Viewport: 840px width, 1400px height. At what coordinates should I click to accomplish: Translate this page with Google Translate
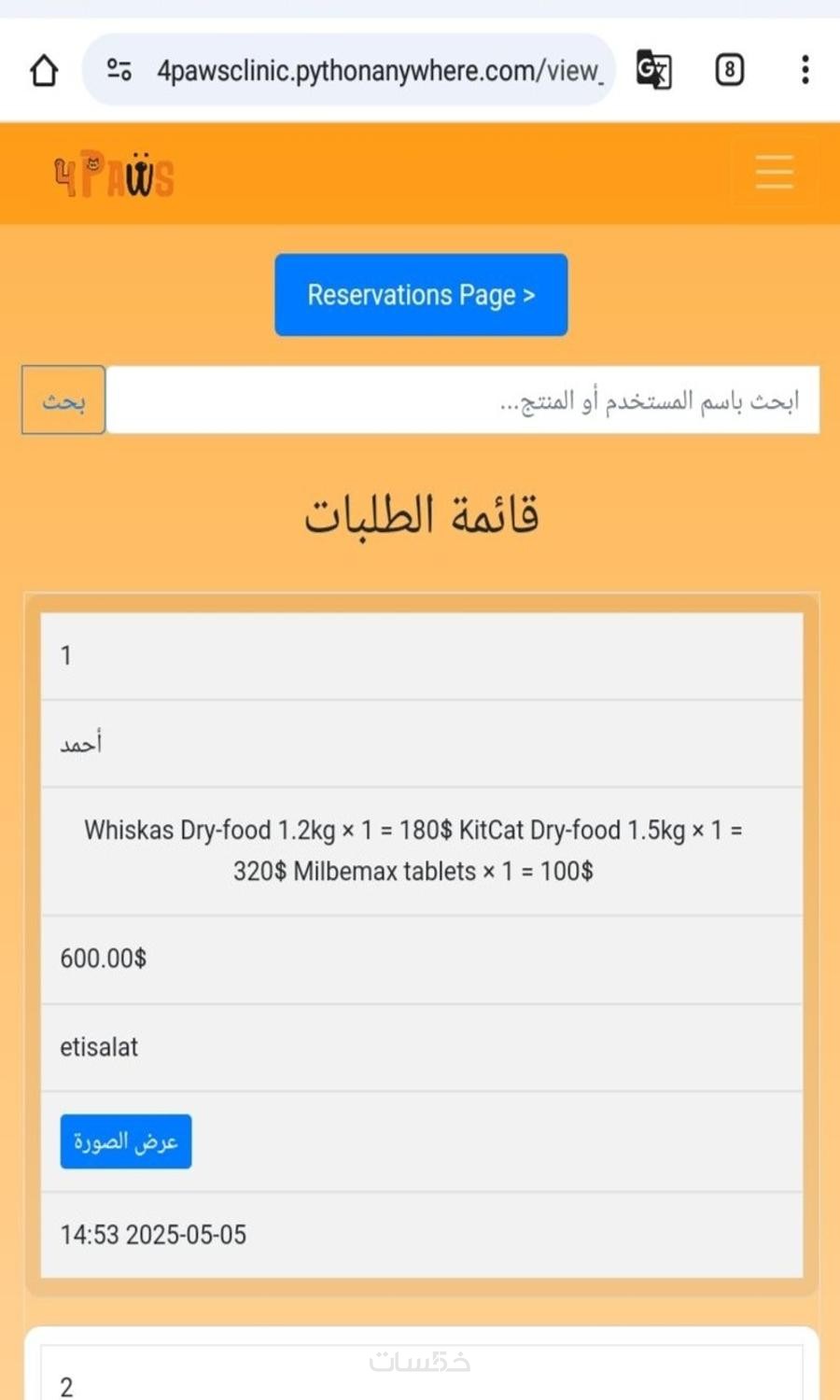pos(653,70)
